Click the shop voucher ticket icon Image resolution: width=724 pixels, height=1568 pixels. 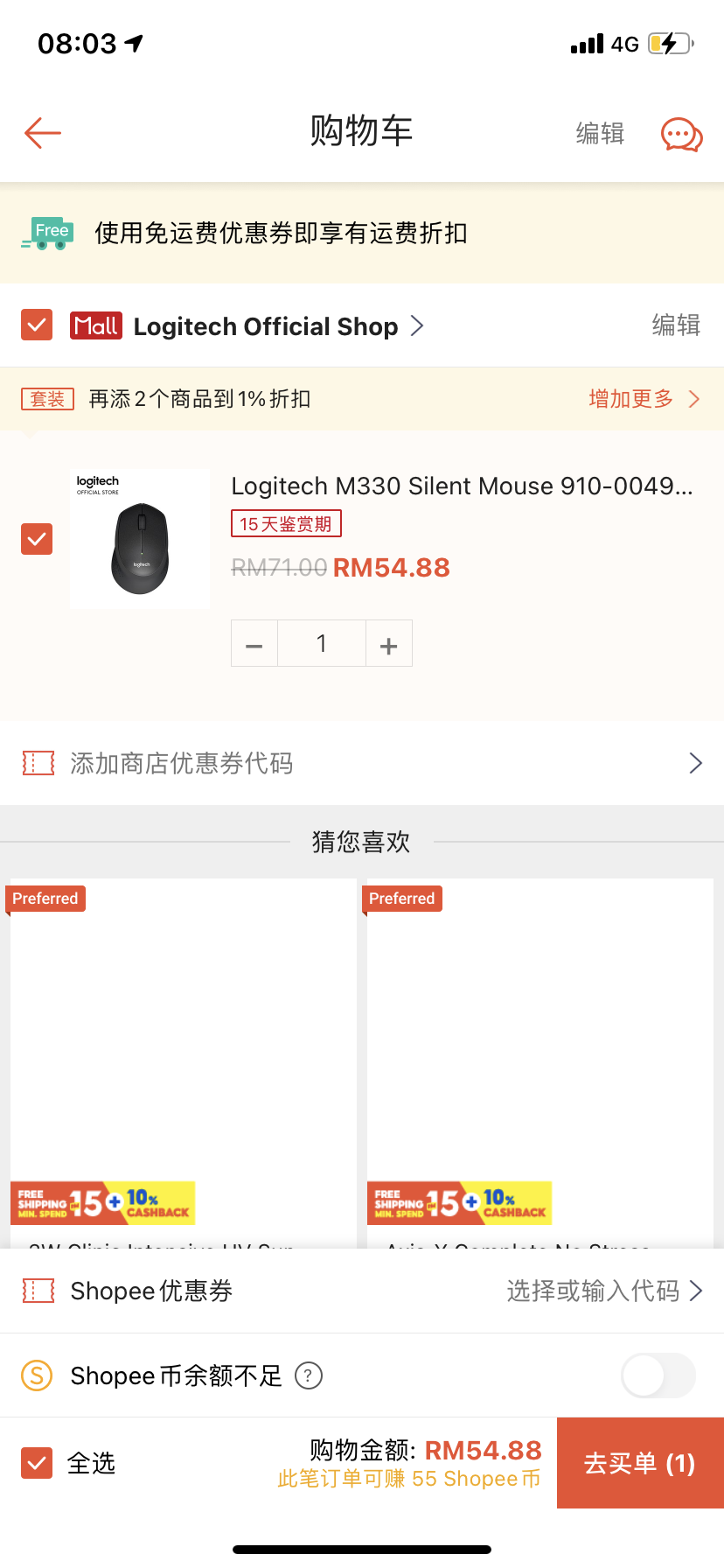[x=36, y=762]
